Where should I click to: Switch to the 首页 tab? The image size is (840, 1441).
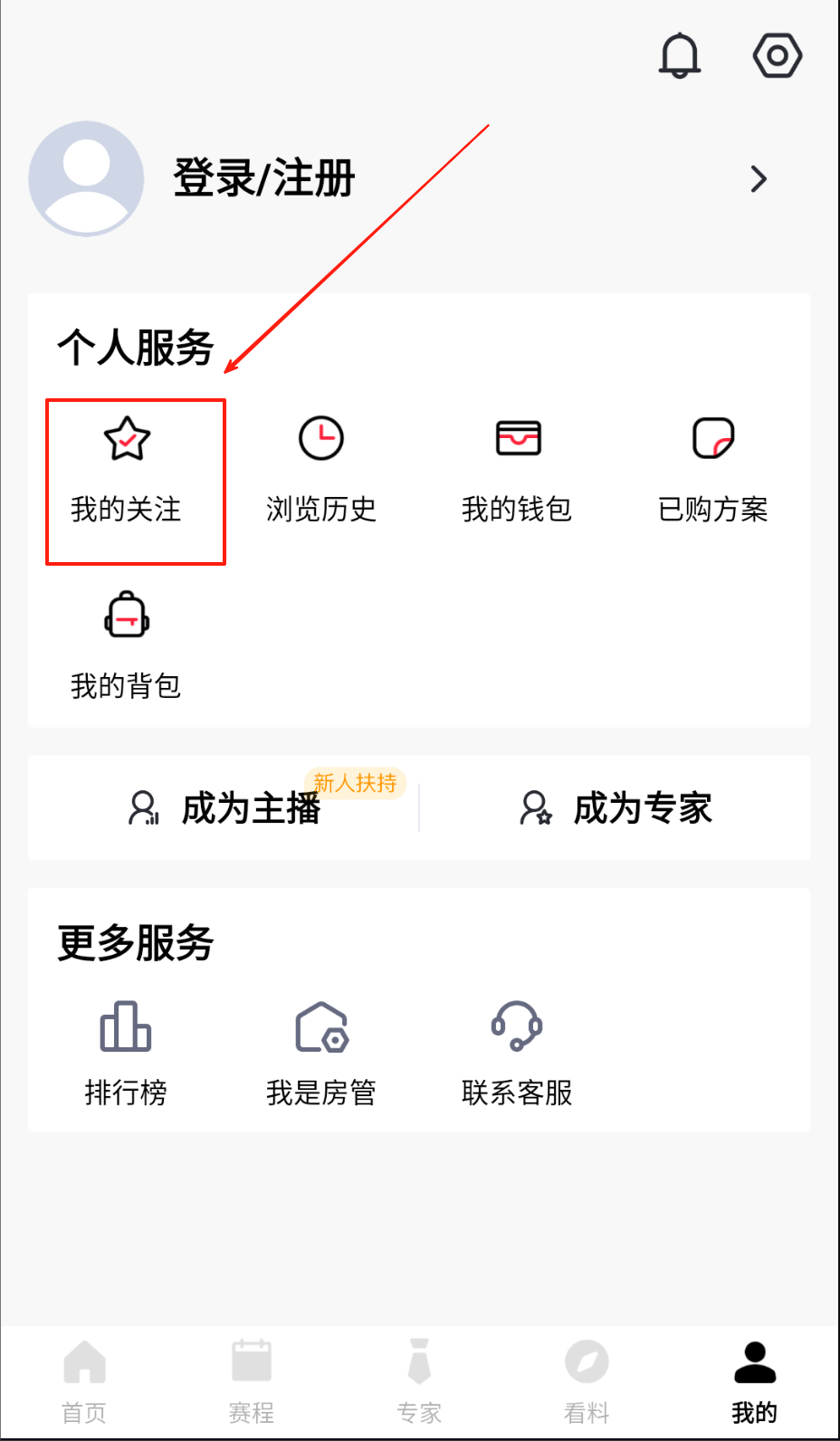coord(84,1380)
